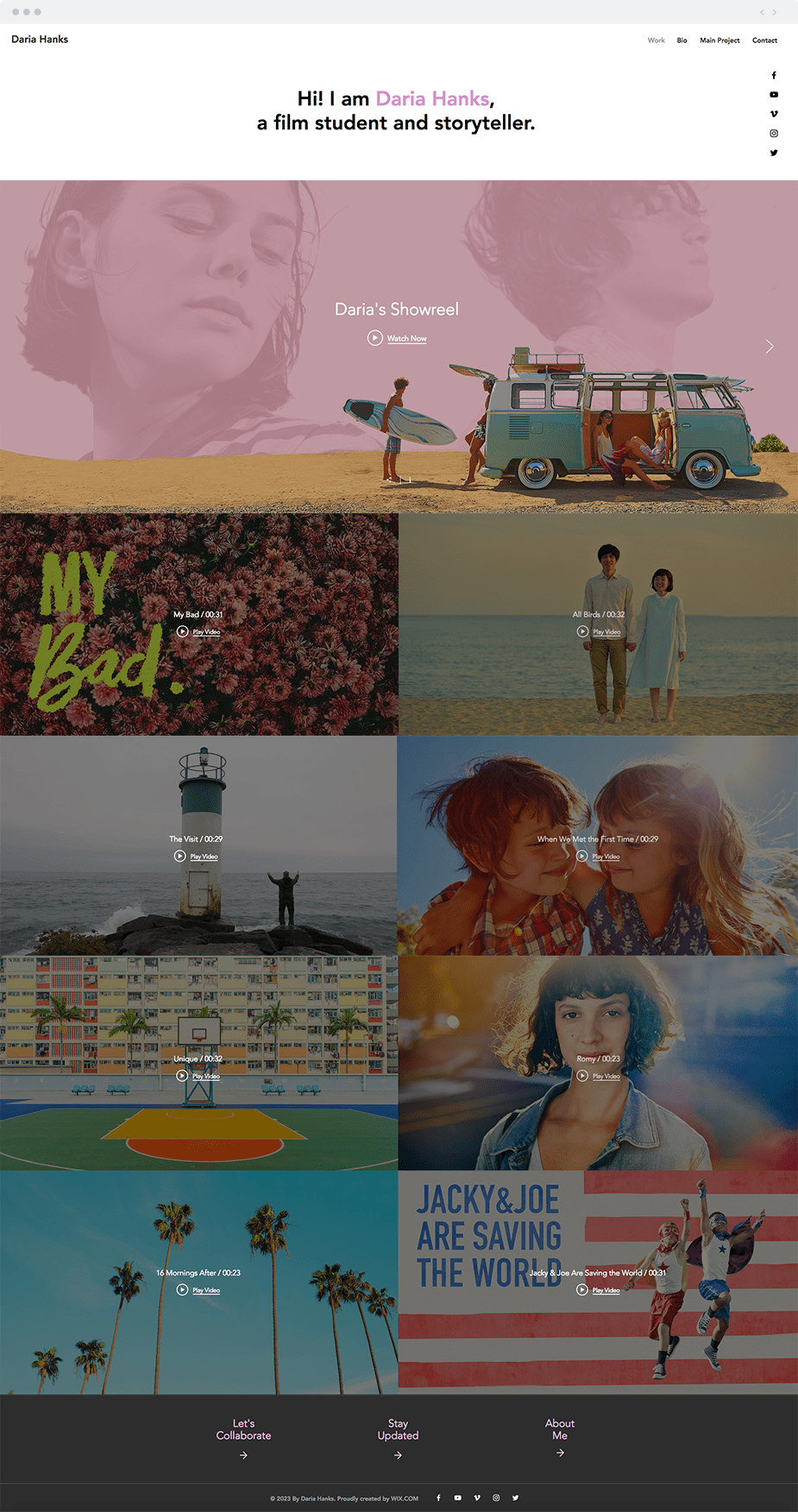This screenshot has height=1512, width=798.
Task: Open Let's Collaborate arrow link
Action: (243, 1455)
